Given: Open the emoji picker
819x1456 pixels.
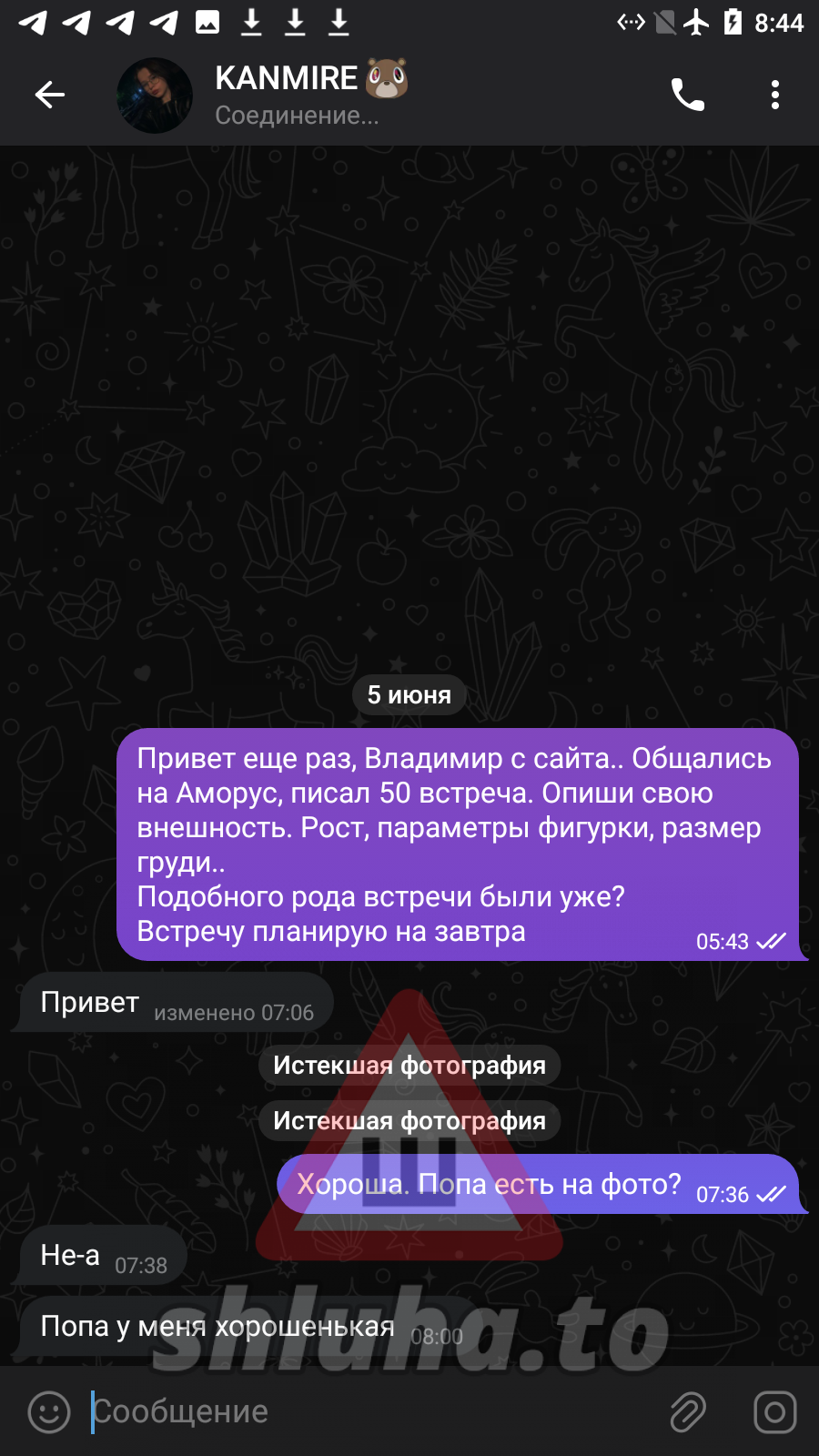Looking at the screenshot, I should 49,1411.
